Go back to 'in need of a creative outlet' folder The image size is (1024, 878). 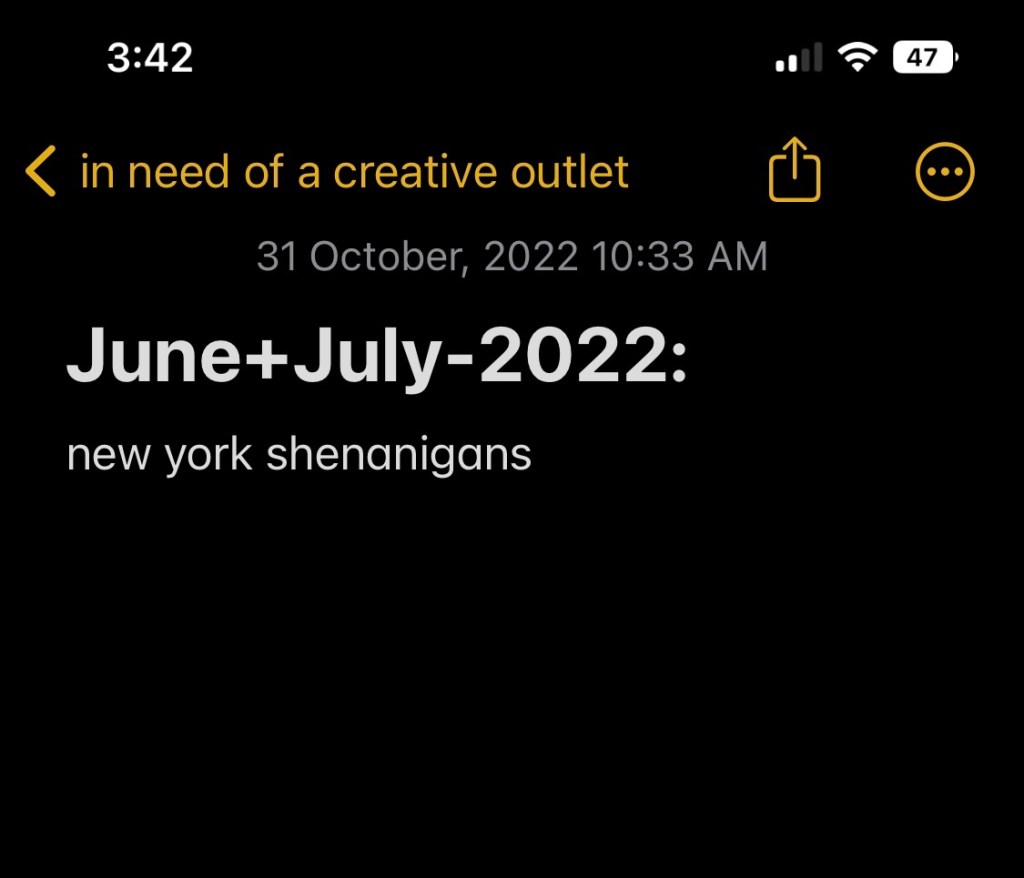326,173
